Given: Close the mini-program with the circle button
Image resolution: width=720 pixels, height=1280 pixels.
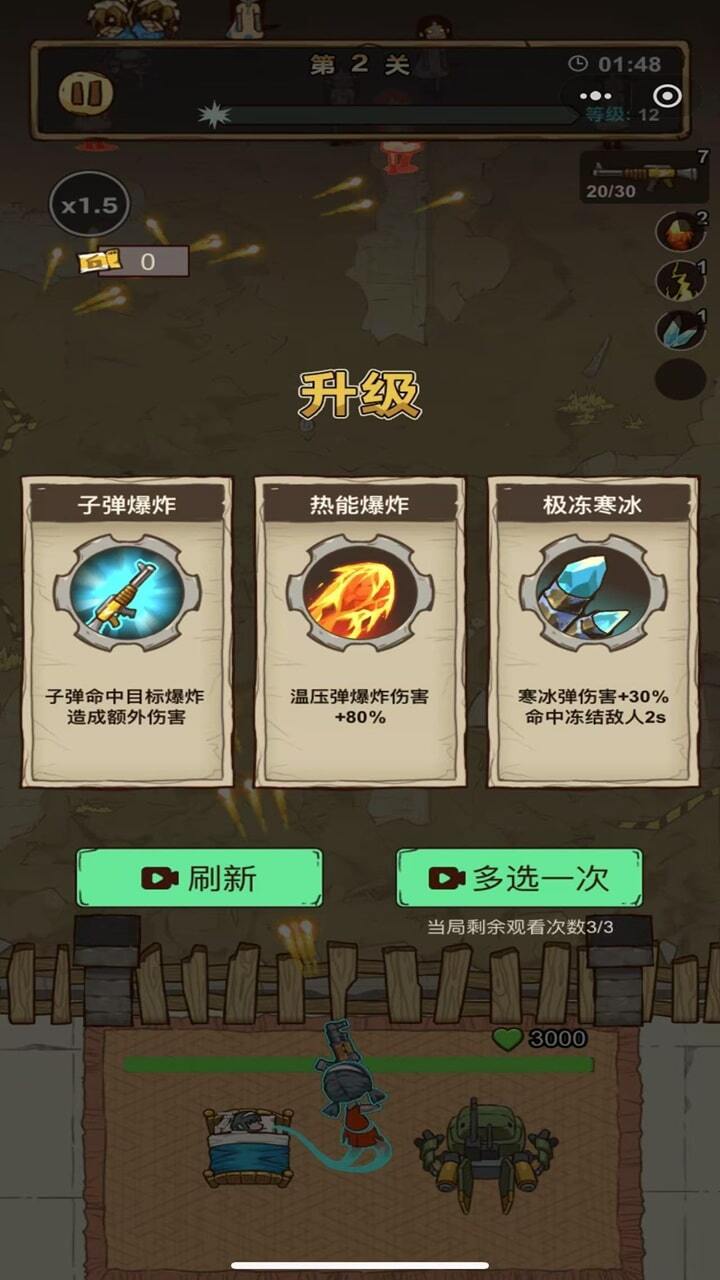Looking at the screenshot, I should [667, 96].
